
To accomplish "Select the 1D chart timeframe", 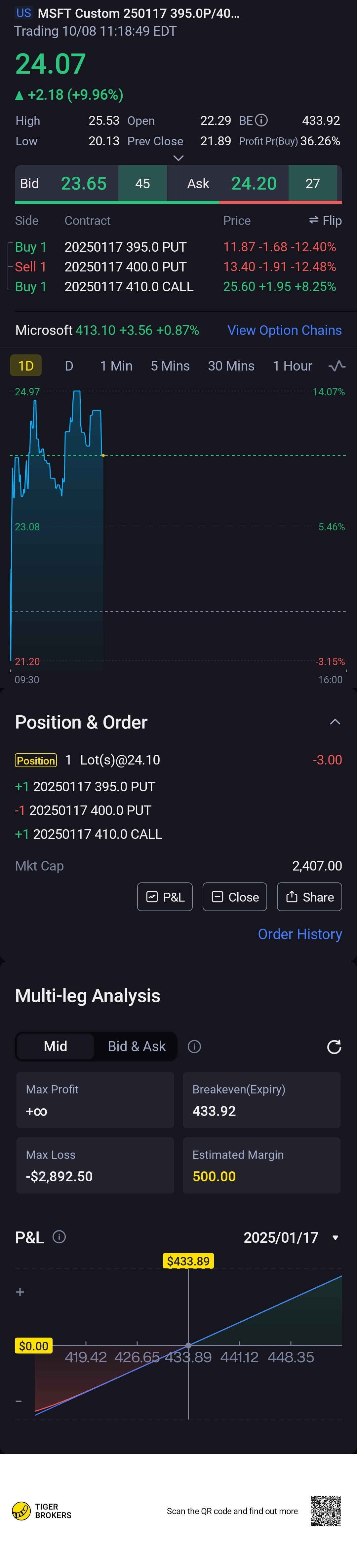I will pos(25,366).
